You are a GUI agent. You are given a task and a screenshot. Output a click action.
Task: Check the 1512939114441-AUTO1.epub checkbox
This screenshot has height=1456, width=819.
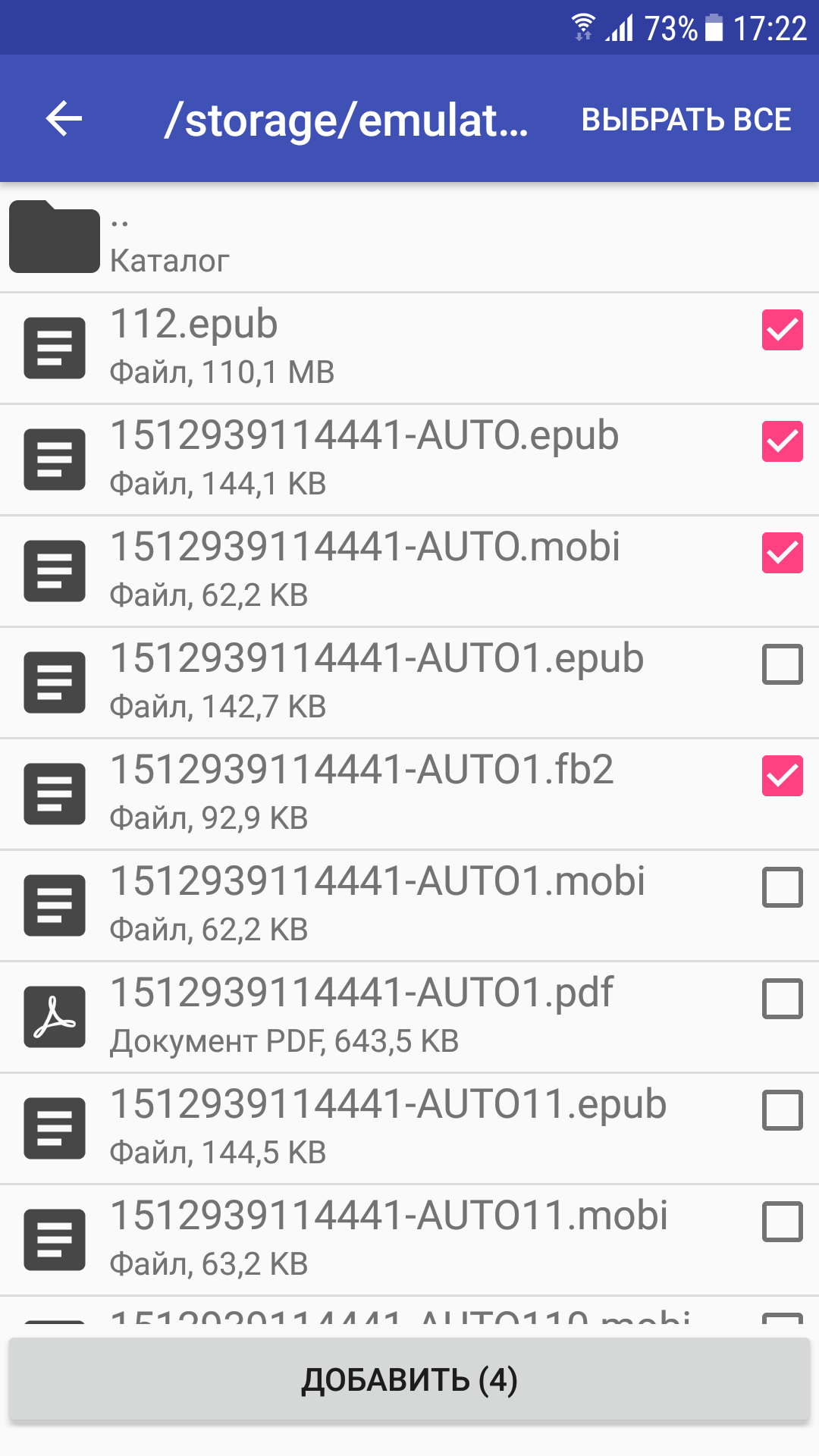pyautogui.click(x=783, y=664)
